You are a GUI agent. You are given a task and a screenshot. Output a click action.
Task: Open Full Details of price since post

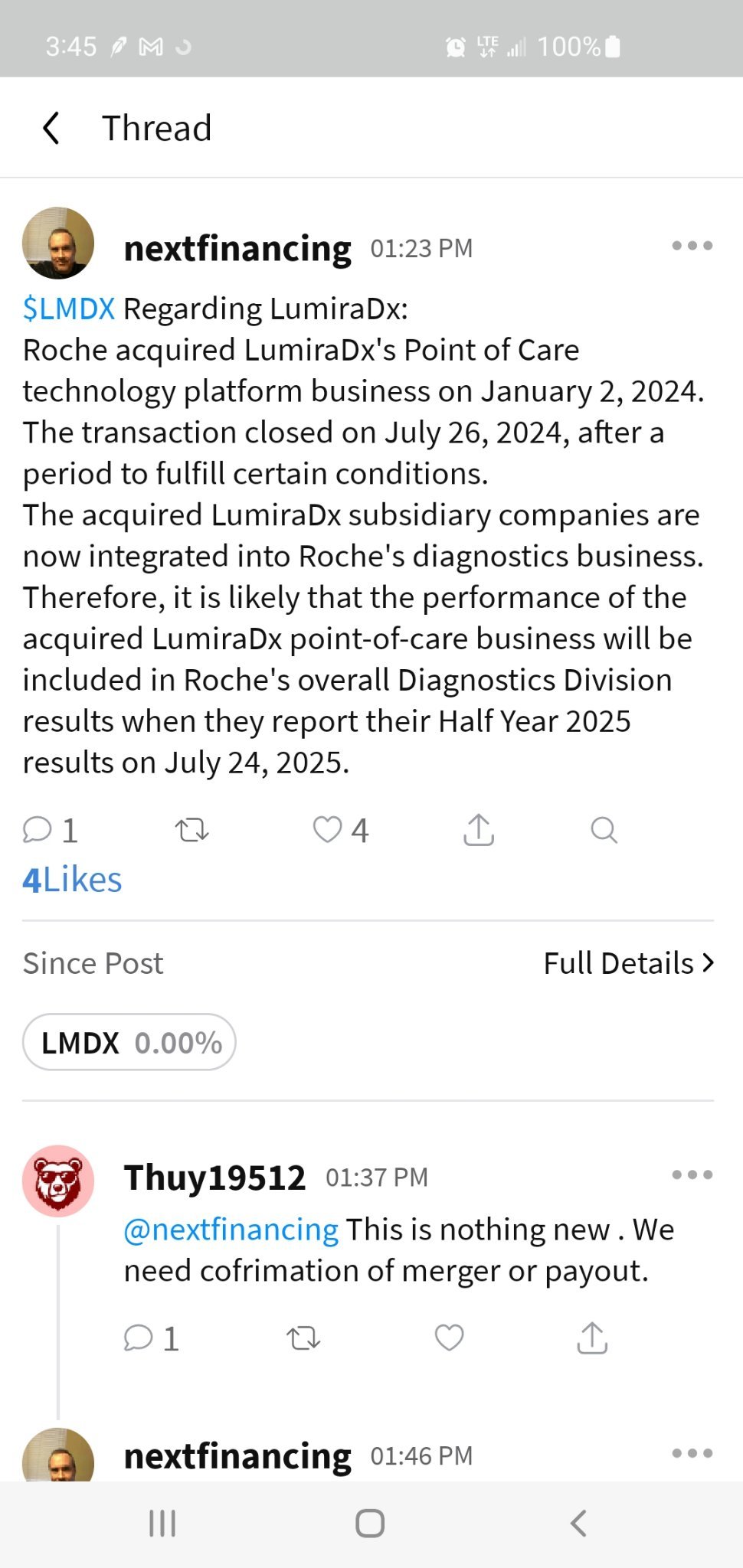pos(628,963)
